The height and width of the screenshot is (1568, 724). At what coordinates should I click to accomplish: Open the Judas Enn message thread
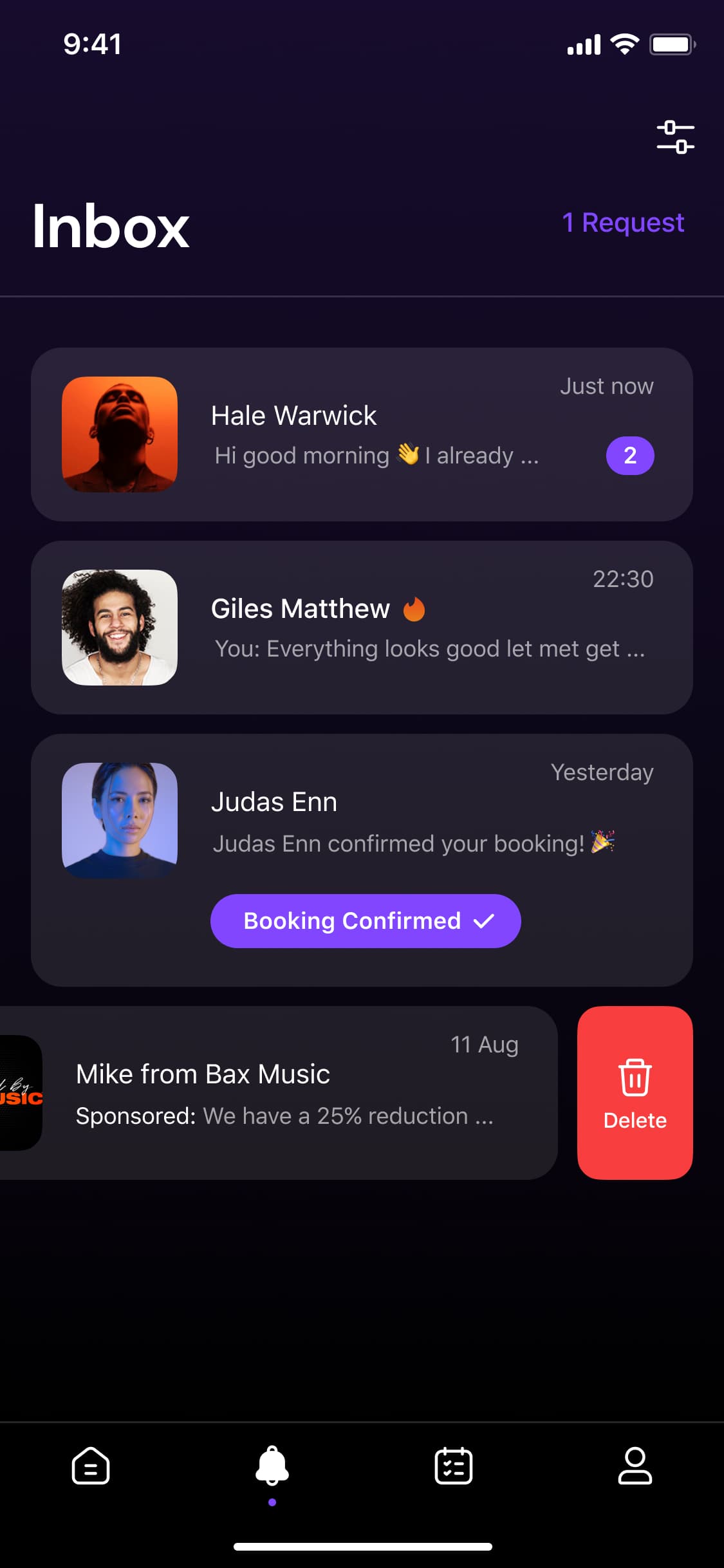[362, 860]
